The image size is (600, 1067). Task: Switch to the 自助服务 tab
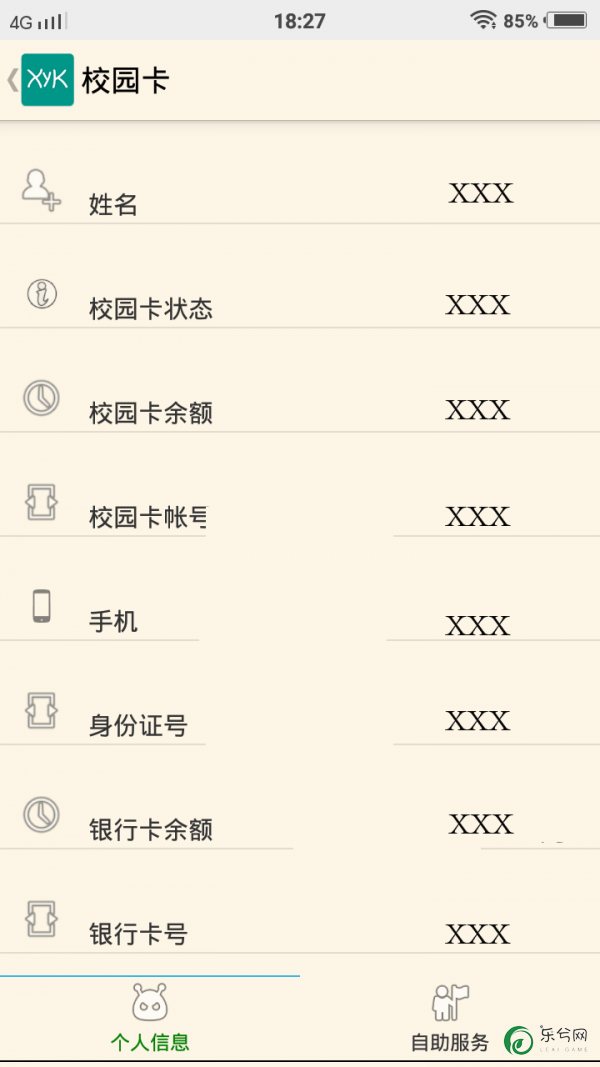pyautogui.click(x=450, y=1018)
